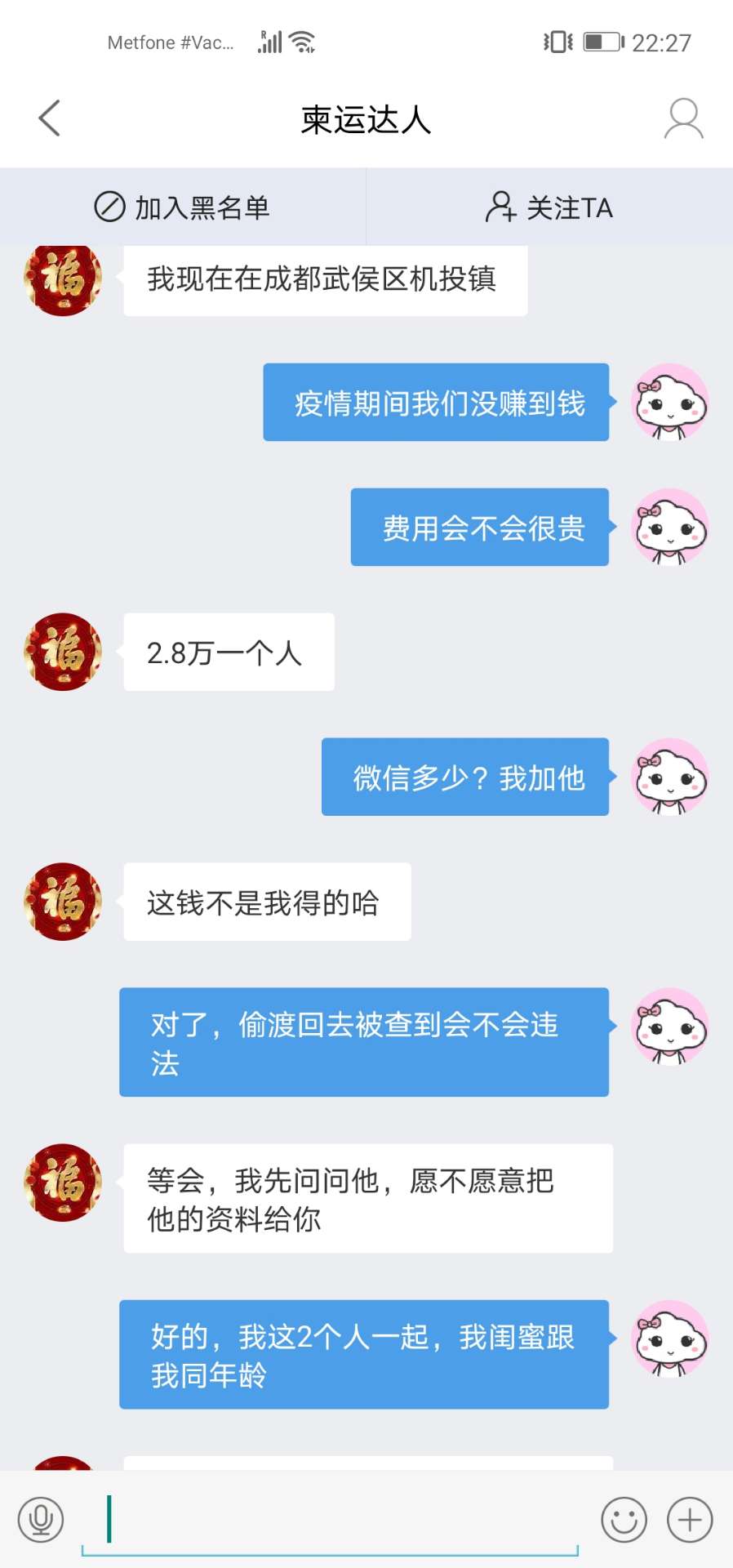
Task: Follow this user via 关注TA
Action: 549,207
